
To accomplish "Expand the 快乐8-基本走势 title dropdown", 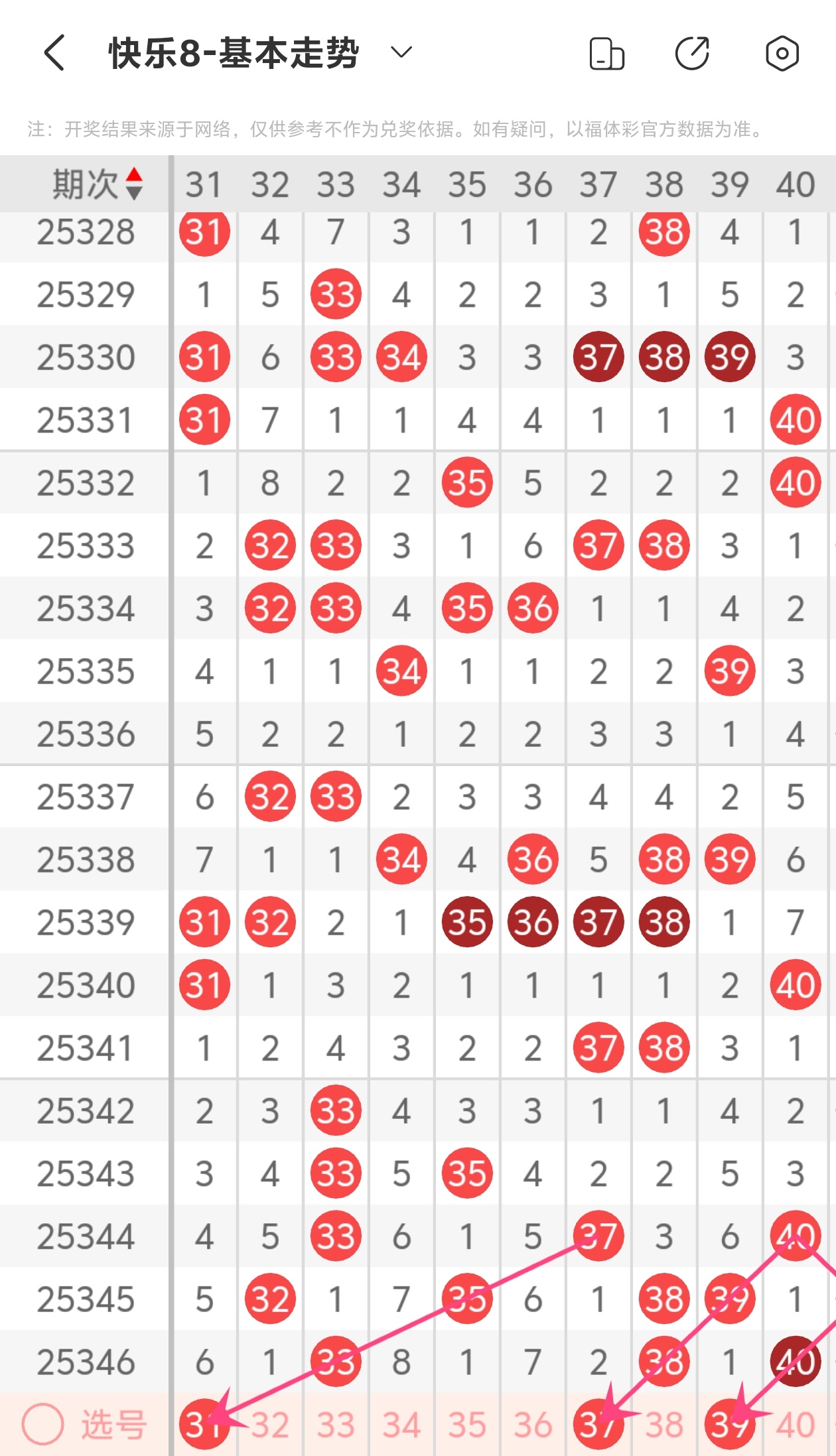I will (401, 52).
